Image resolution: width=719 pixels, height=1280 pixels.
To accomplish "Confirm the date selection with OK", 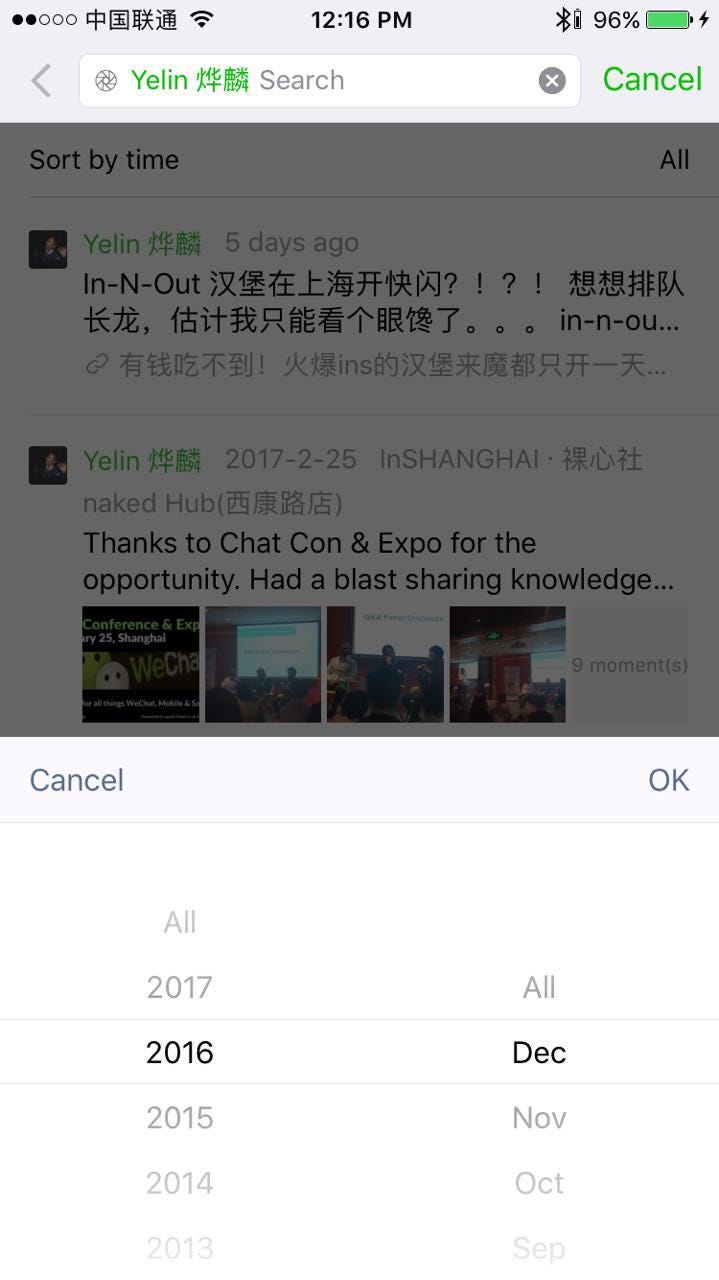I will (668, 780).
